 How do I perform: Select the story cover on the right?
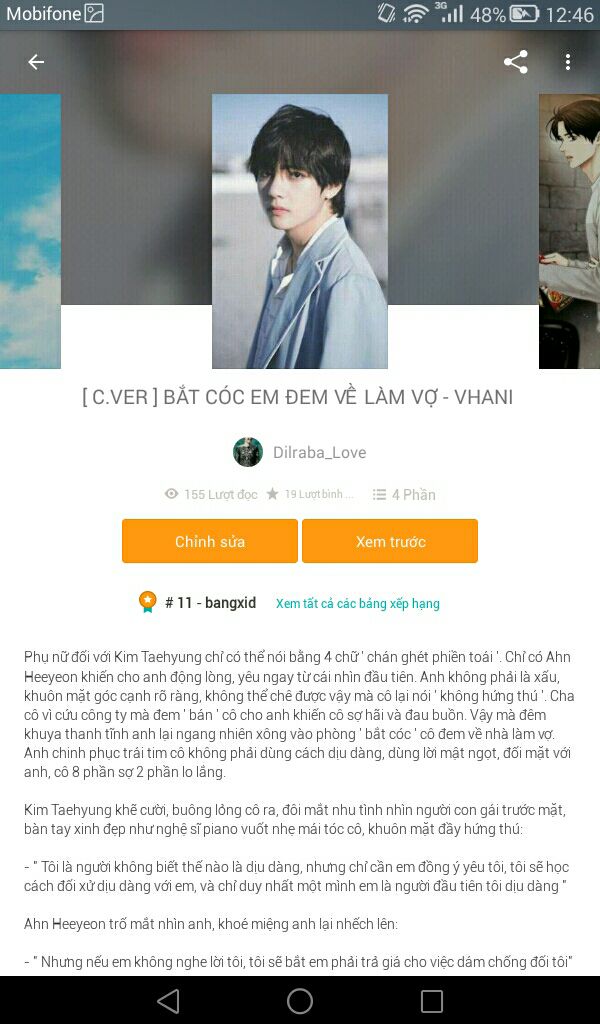coord(569,231)
